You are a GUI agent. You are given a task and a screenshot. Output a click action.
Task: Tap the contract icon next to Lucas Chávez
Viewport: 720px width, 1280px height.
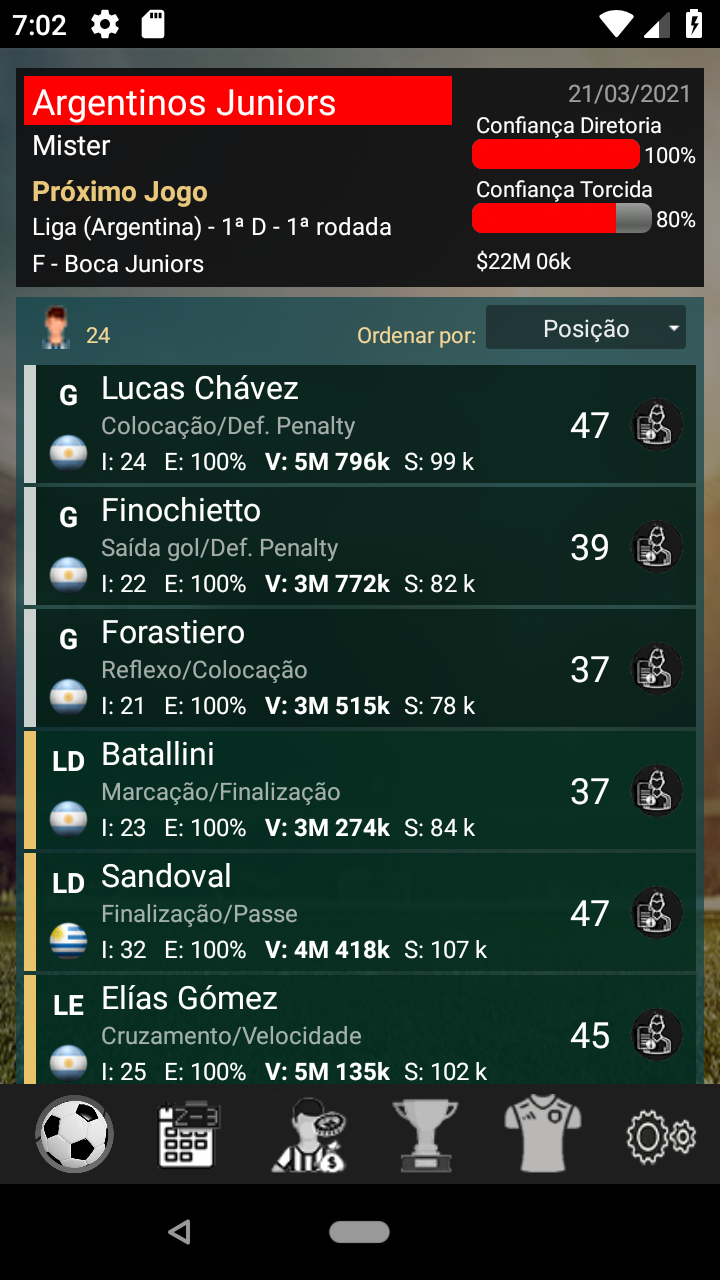(657, 425)
